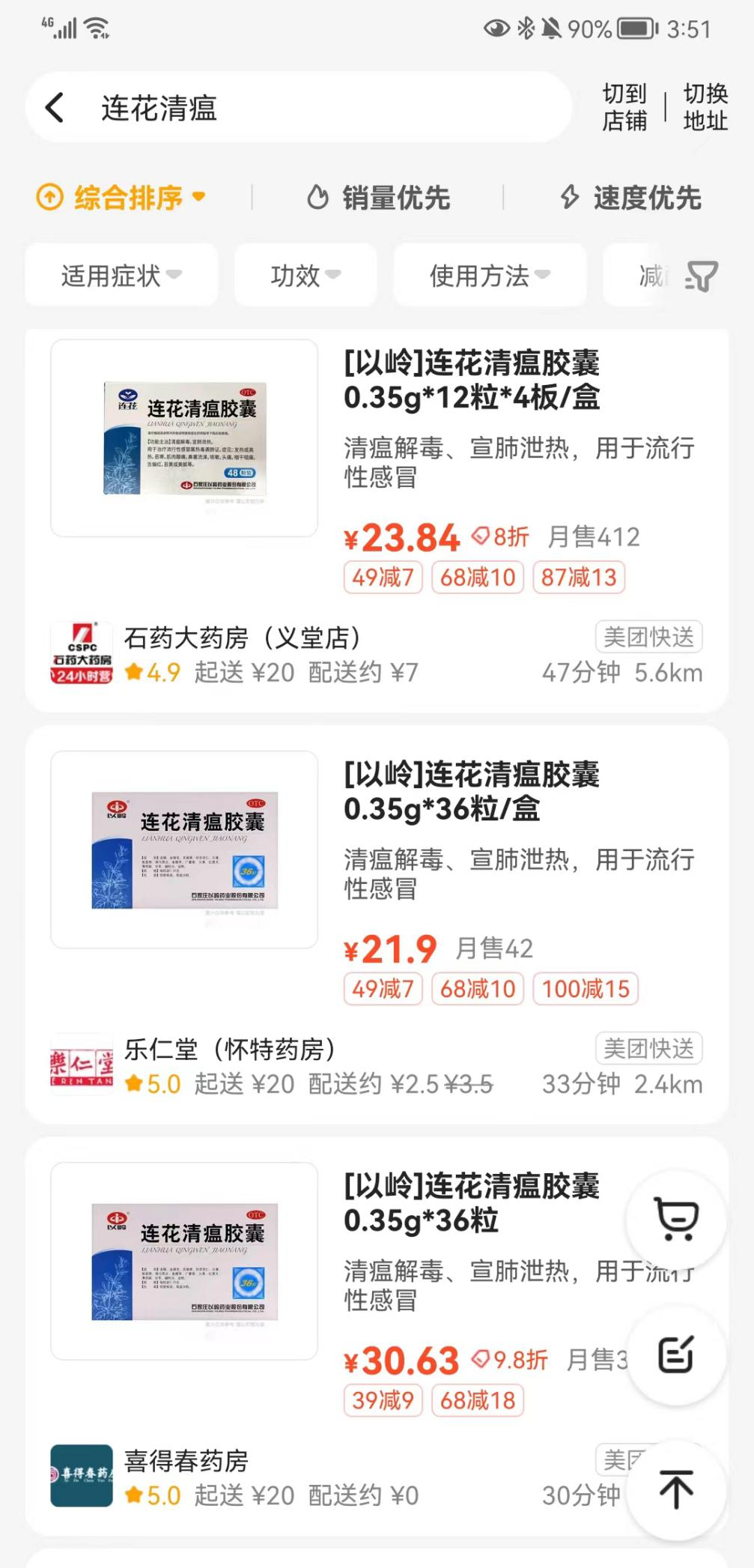The width and height of the screenshot is (754, 1568).
Task: Visit the 喜得春药房 store
Action: [x=186, y=1461]
